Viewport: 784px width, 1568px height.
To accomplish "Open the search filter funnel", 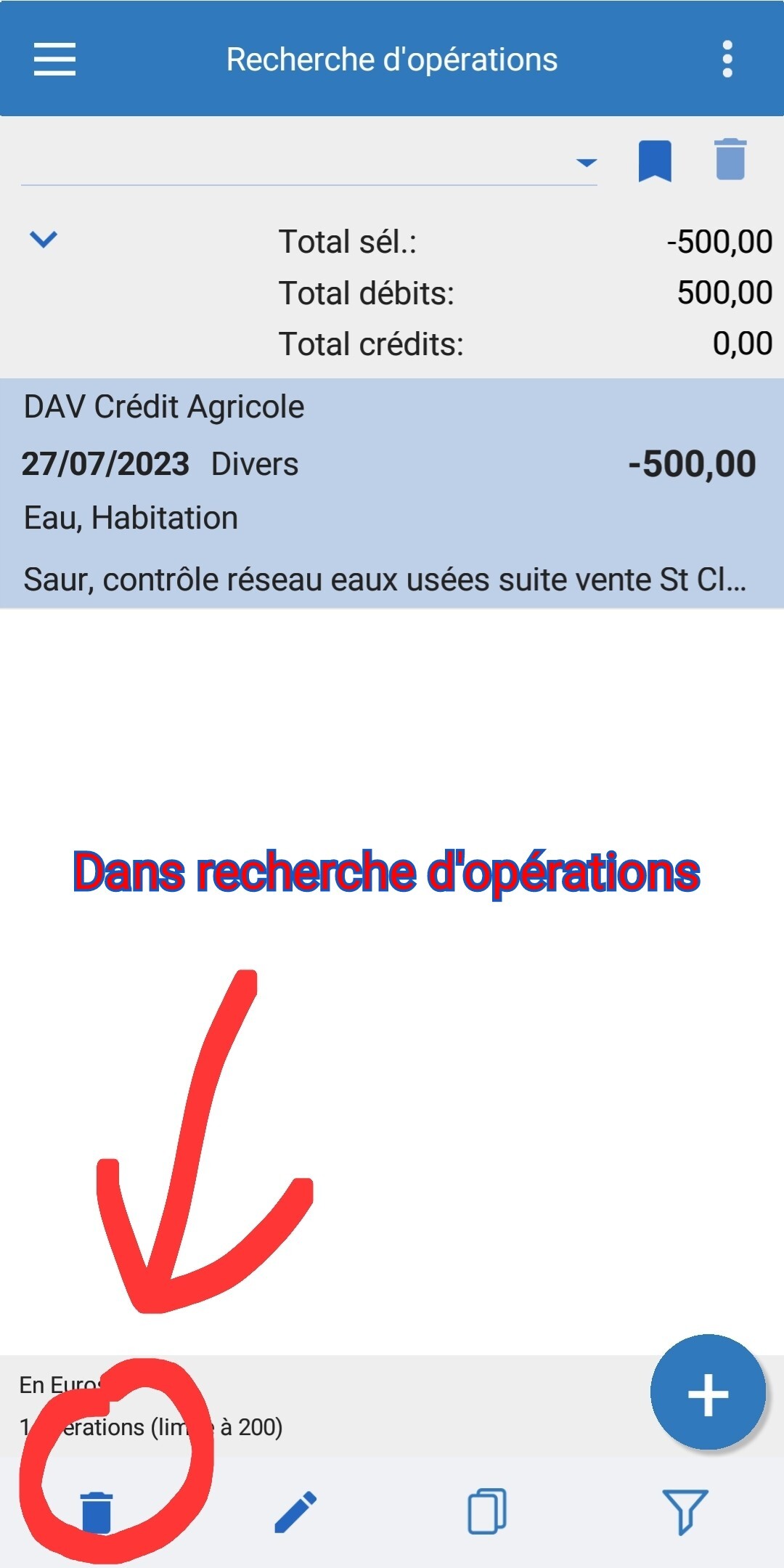I will pyautogui.click(x=684, y=1512).
